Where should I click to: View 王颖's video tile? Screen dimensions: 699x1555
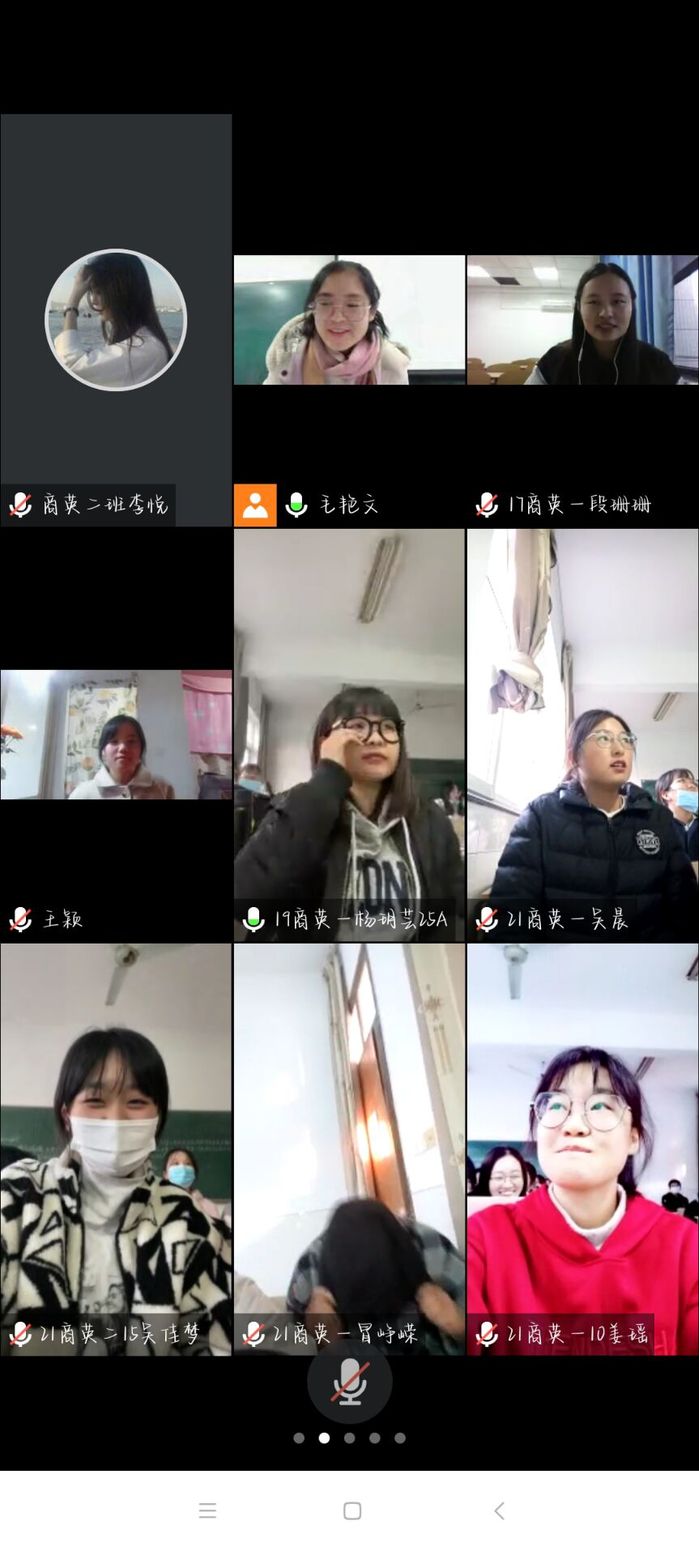(116, 735)
